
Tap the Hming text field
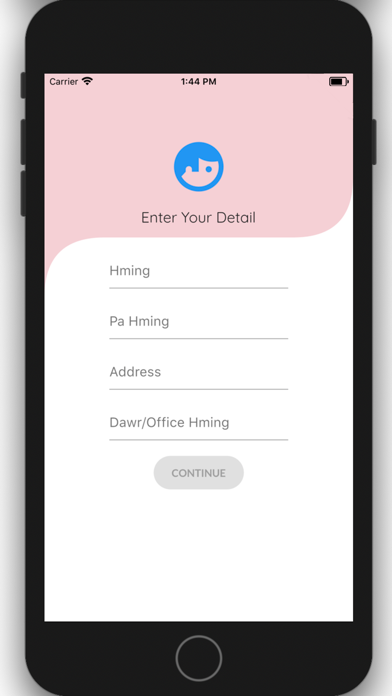click(198, 272)
